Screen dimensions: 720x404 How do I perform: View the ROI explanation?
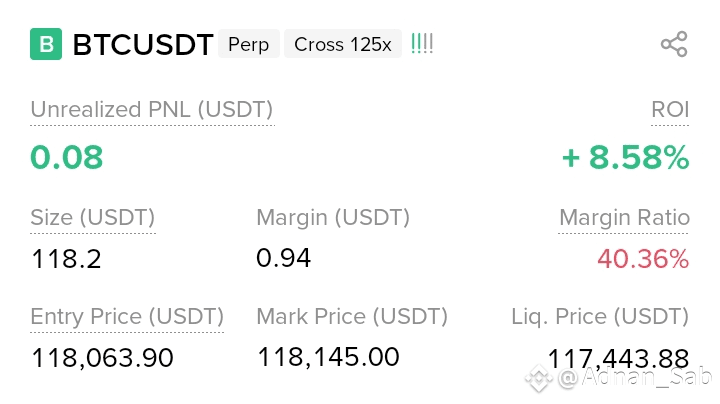pos(670,110)
